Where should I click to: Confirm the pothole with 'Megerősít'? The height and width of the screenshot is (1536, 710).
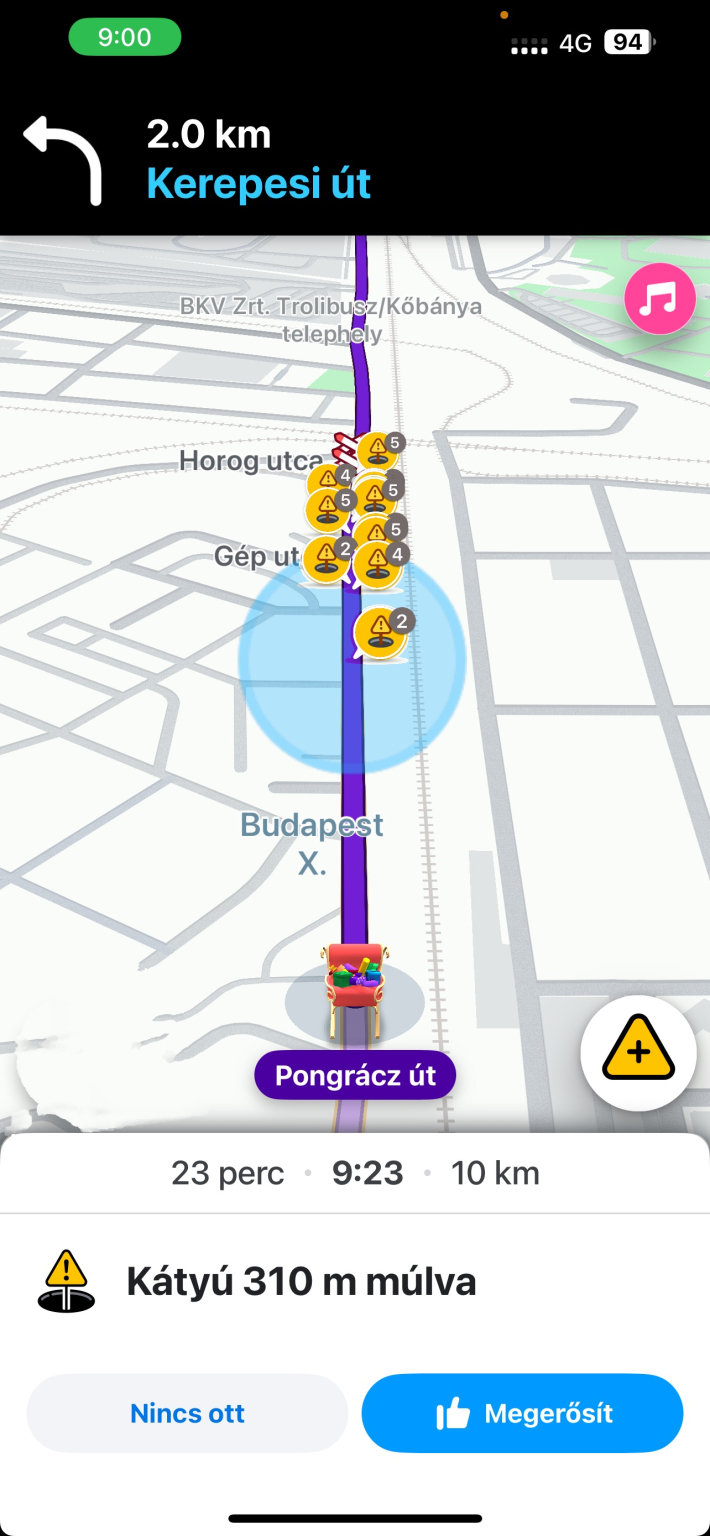[x=522, y=1413]
